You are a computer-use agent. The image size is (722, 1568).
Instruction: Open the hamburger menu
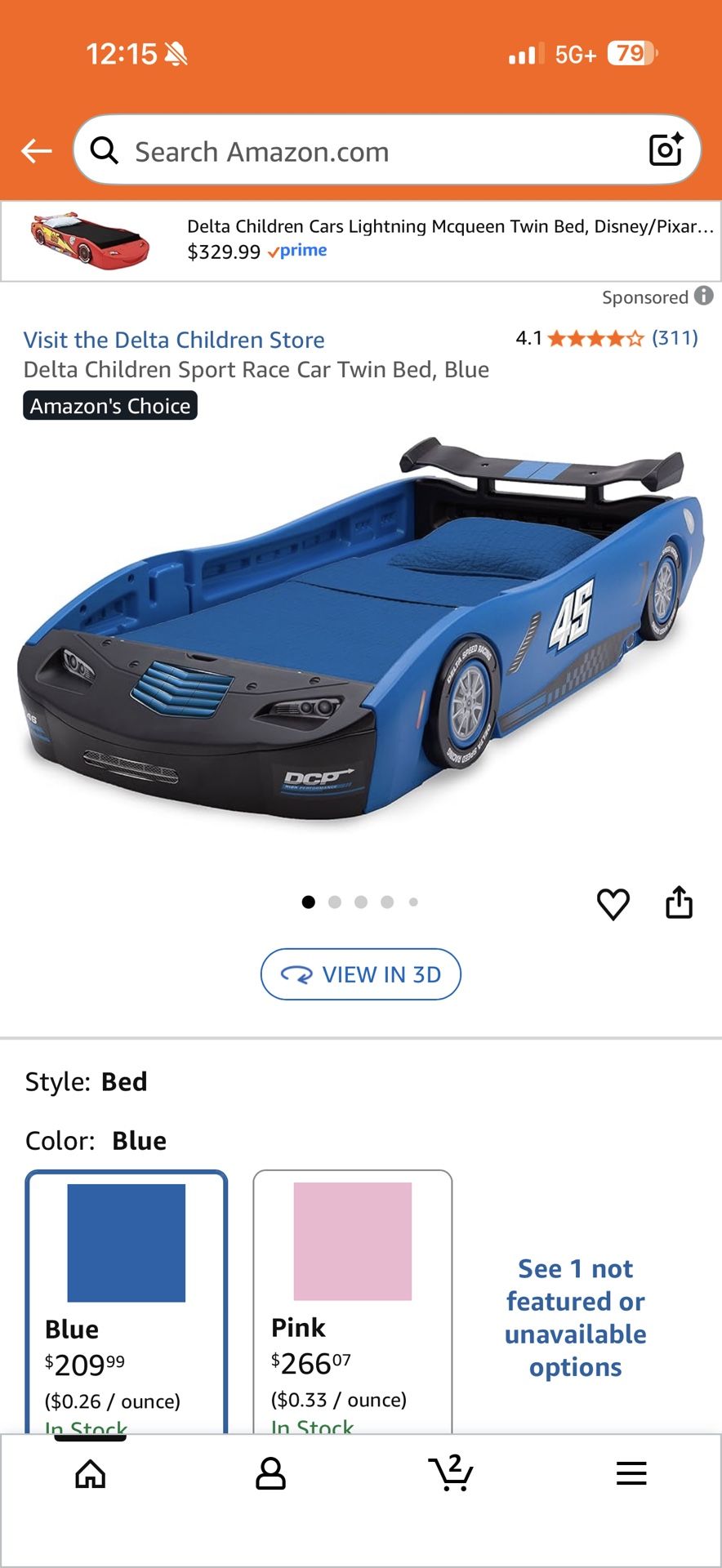(631, 1472)
